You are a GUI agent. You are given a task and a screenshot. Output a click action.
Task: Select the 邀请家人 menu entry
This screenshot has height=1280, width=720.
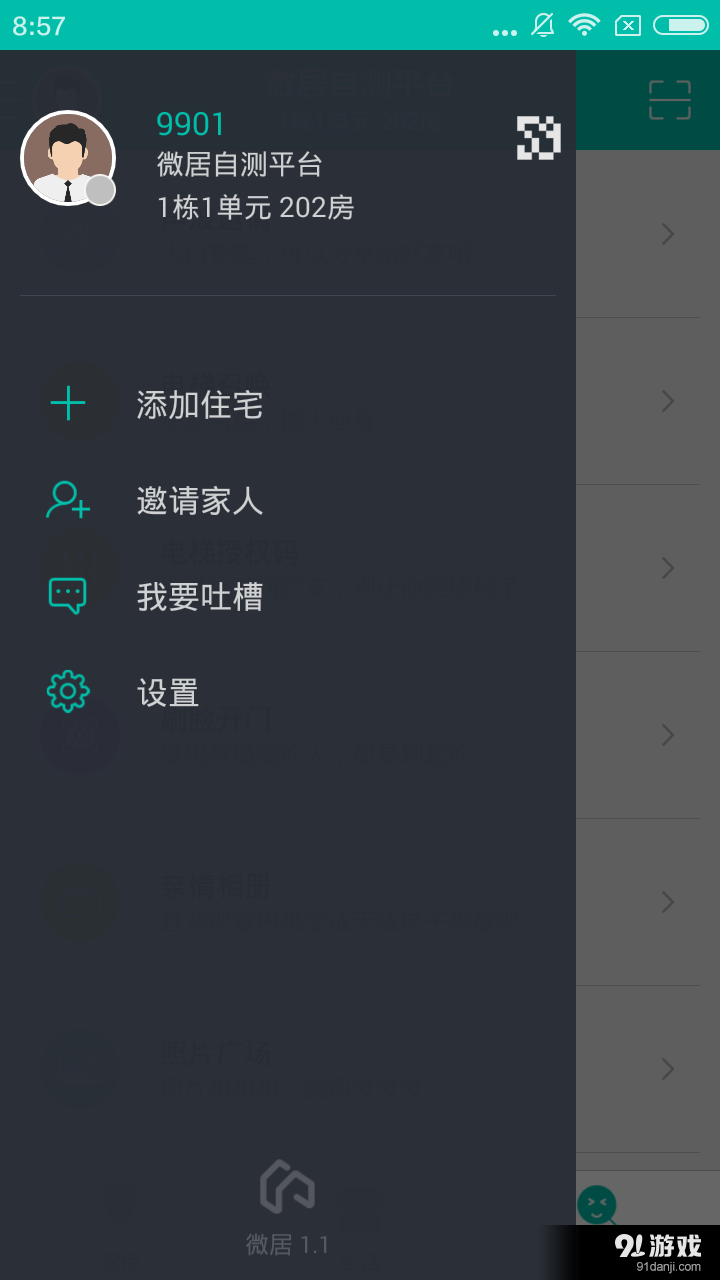pos(200,502)
